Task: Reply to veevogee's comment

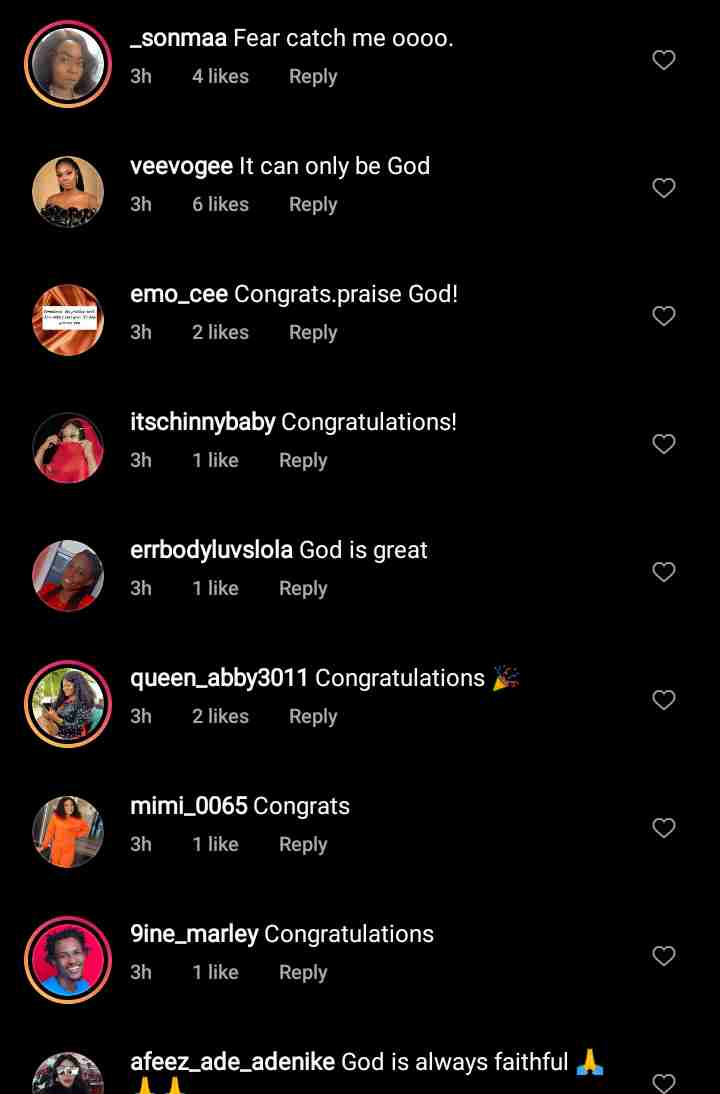Action: click(313, 204)
